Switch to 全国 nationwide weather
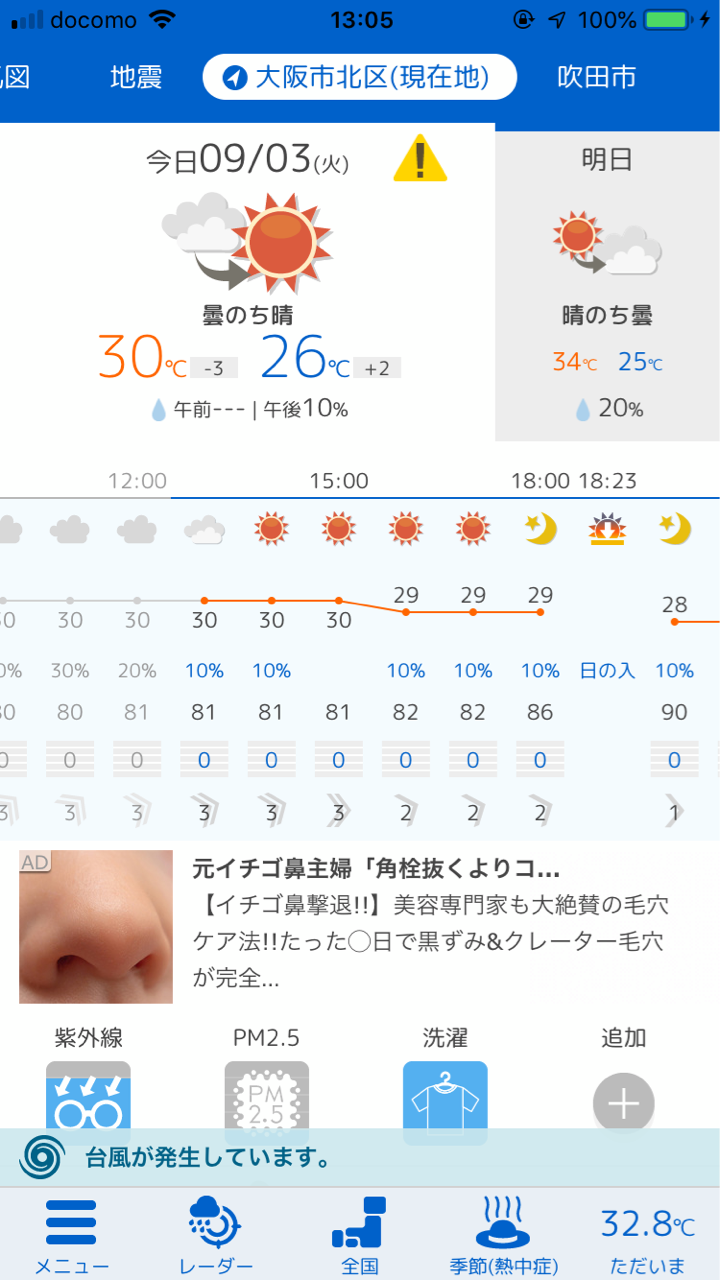 (359, 1236)
